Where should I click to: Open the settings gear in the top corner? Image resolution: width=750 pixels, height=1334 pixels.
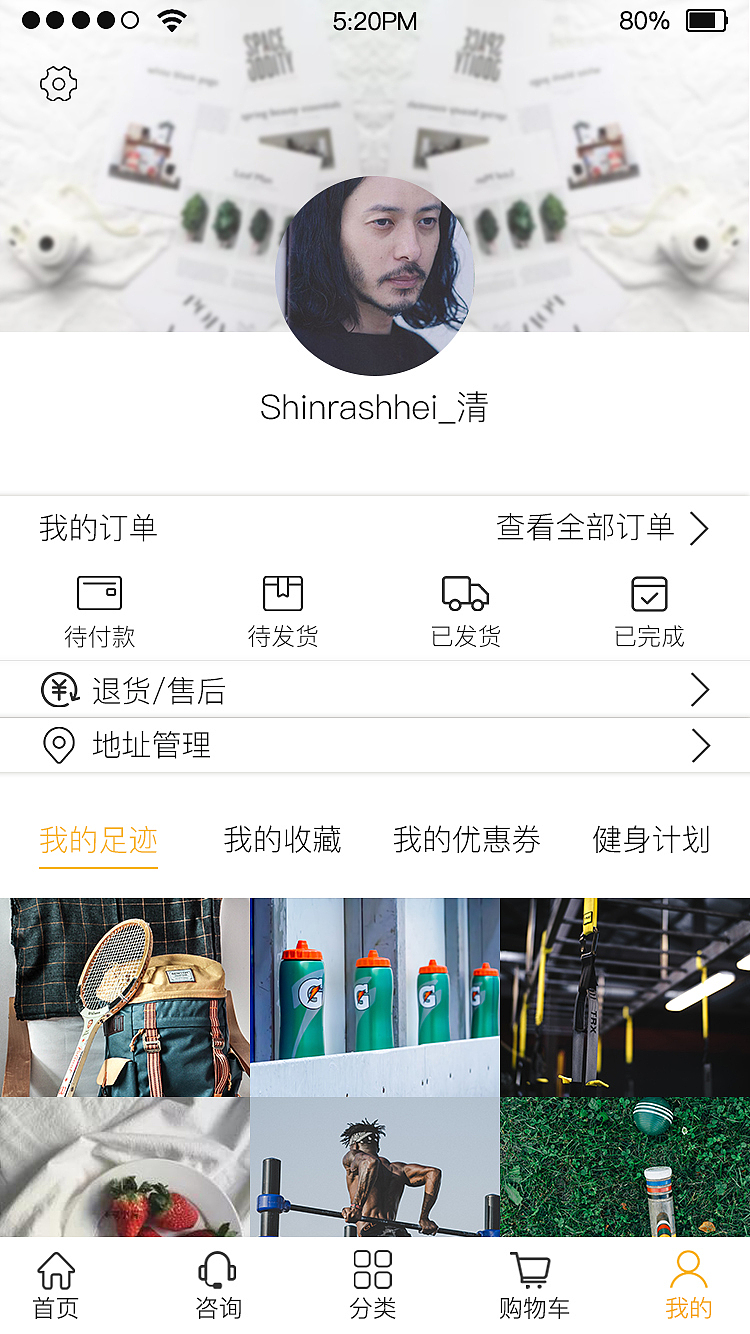(57, 84)
